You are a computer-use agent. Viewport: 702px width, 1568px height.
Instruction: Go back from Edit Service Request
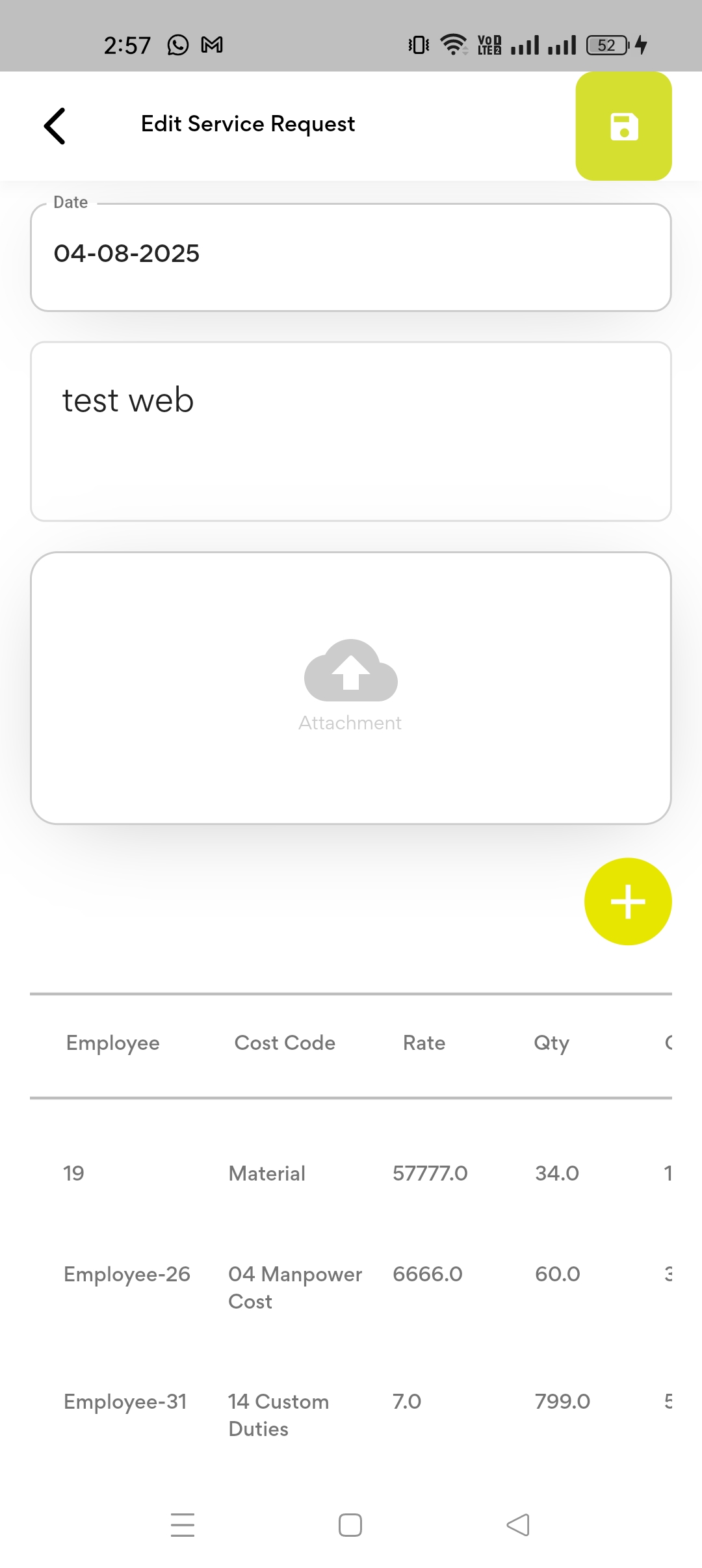click(55, 125)
